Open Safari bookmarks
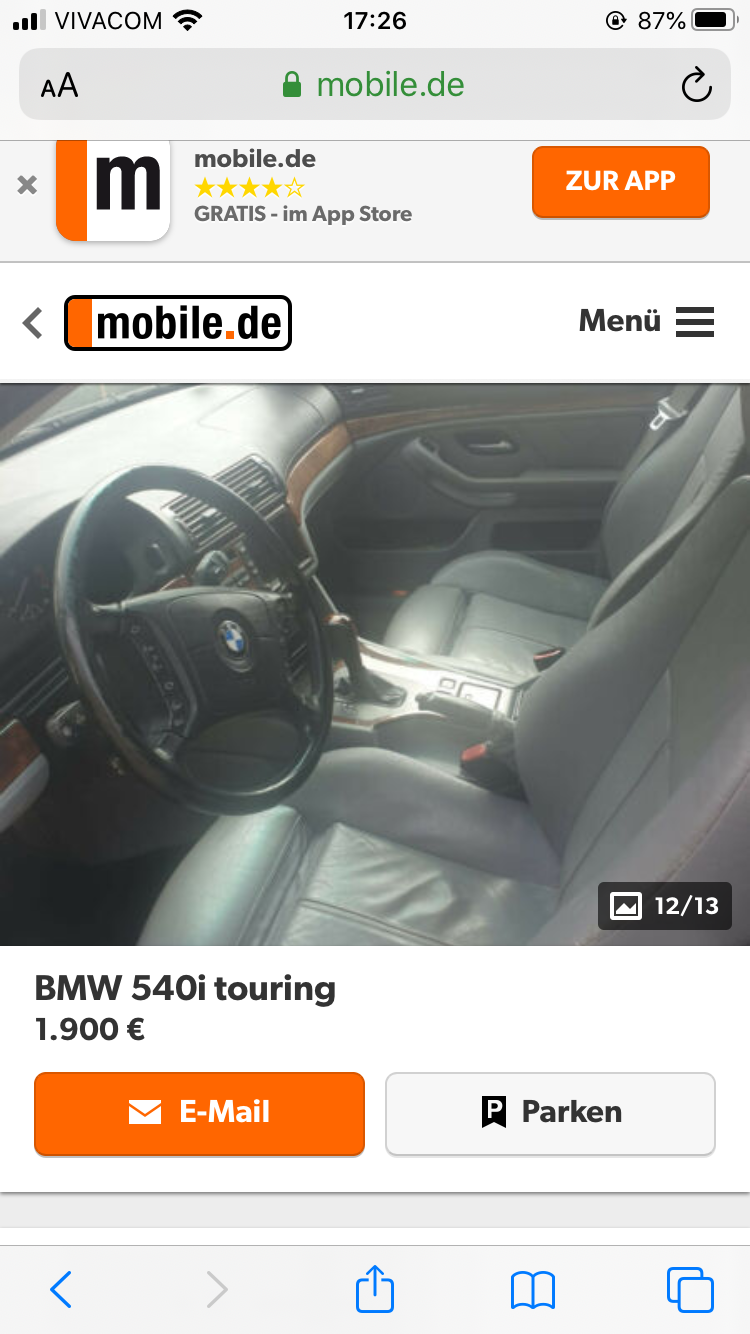 532,1289
